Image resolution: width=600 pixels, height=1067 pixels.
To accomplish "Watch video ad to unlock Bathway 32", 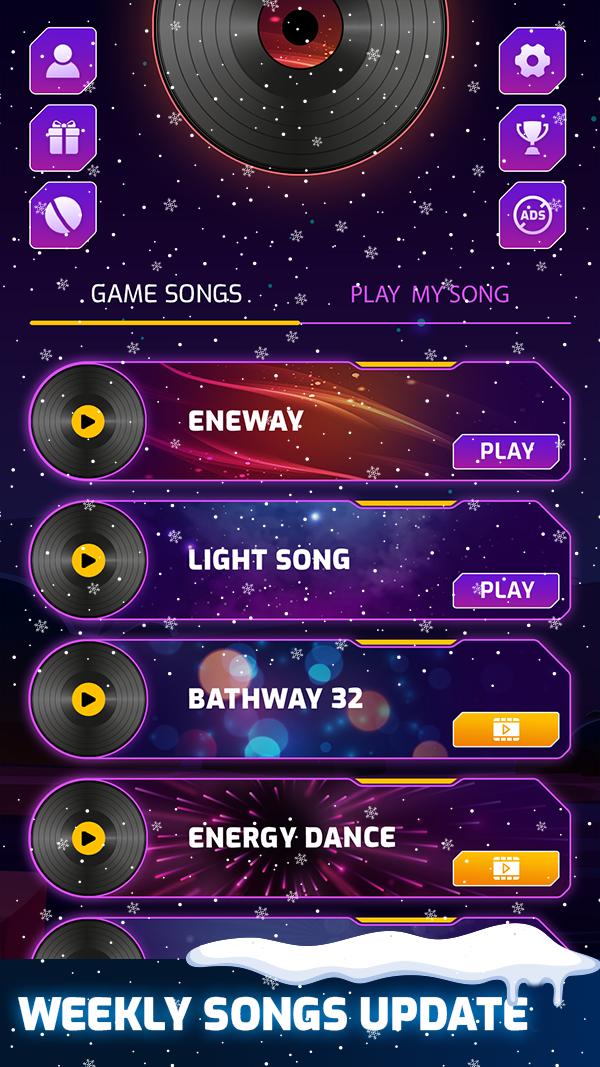I will pyautogui.click(x=506, y=729).
